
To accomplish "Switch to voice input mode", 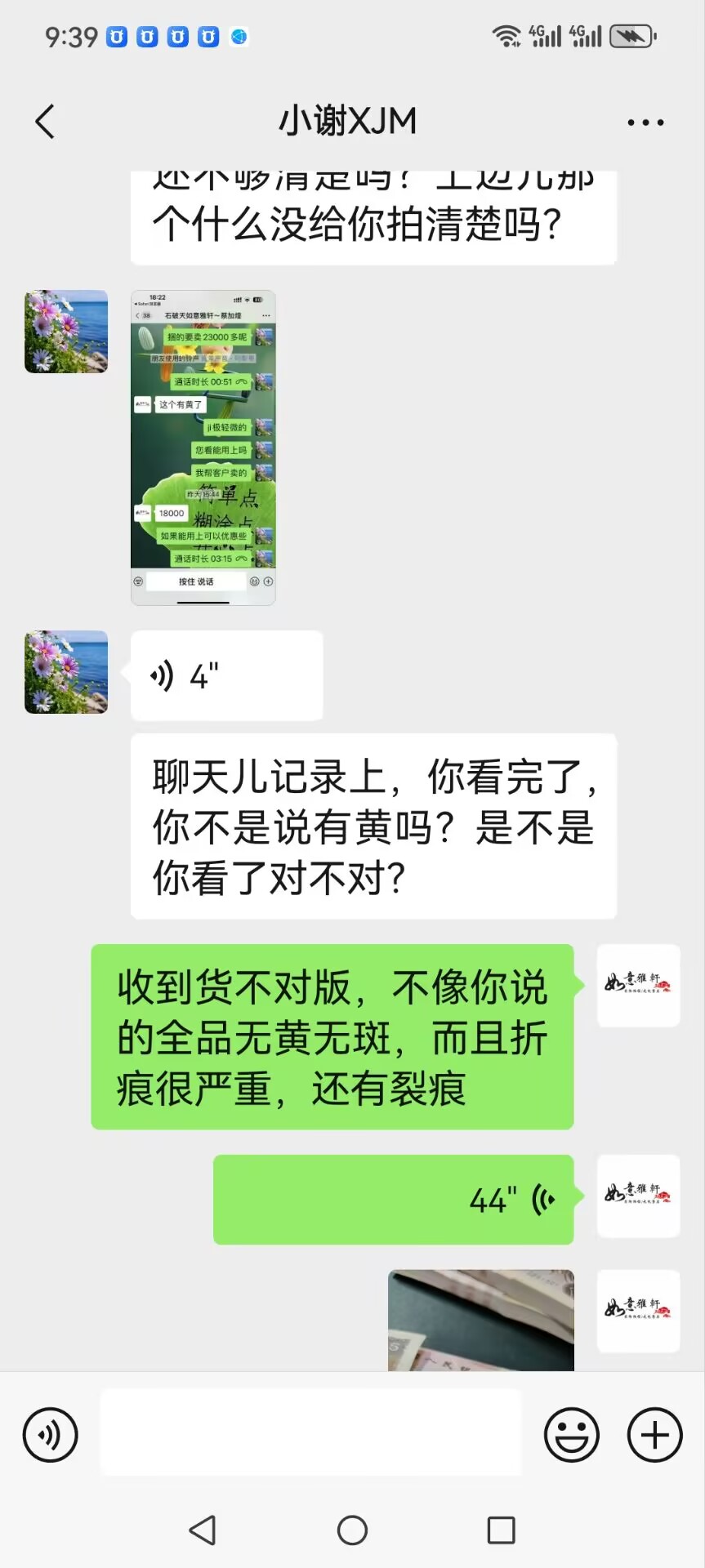I will [51, 1435].
